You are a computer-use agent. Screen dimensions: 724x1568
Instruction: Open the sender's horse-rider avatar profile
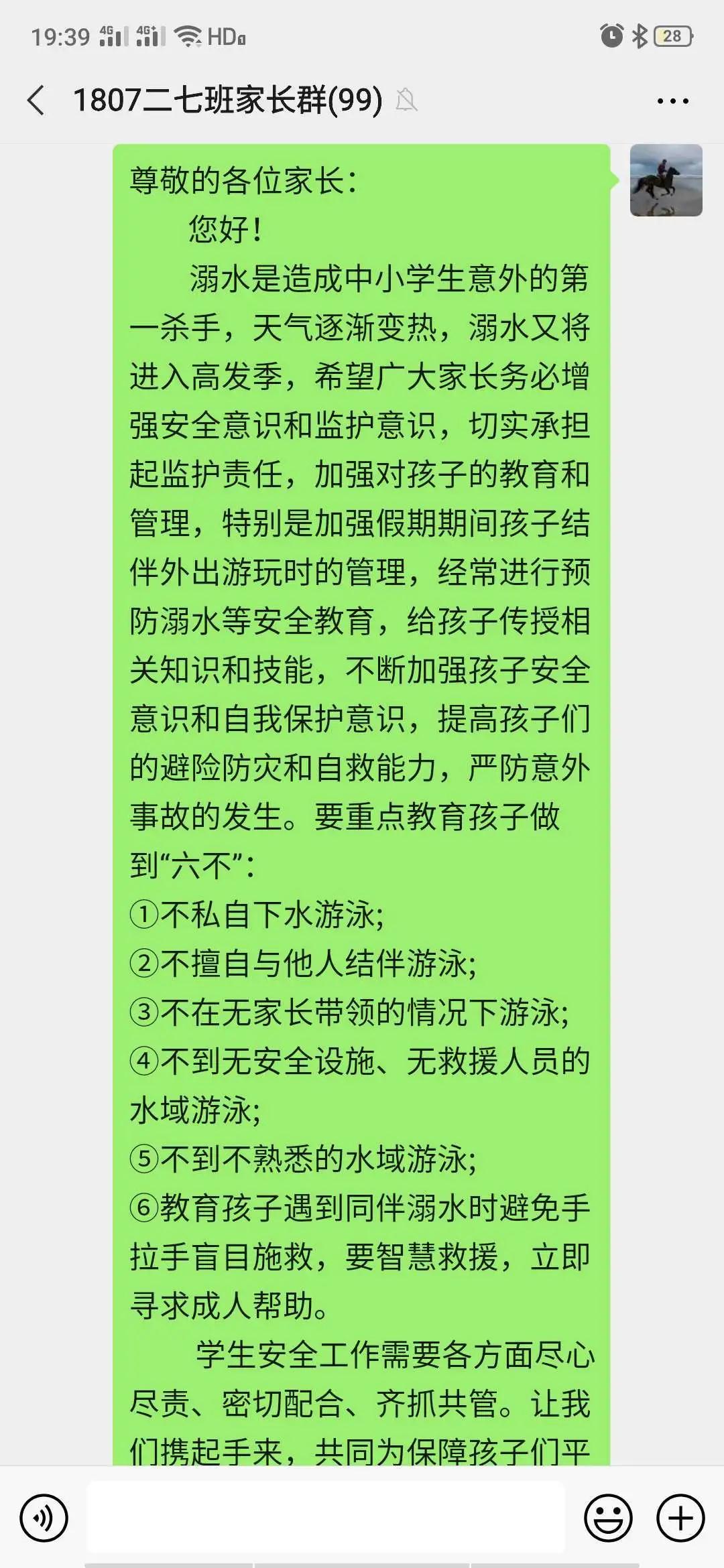coord(666,180)
